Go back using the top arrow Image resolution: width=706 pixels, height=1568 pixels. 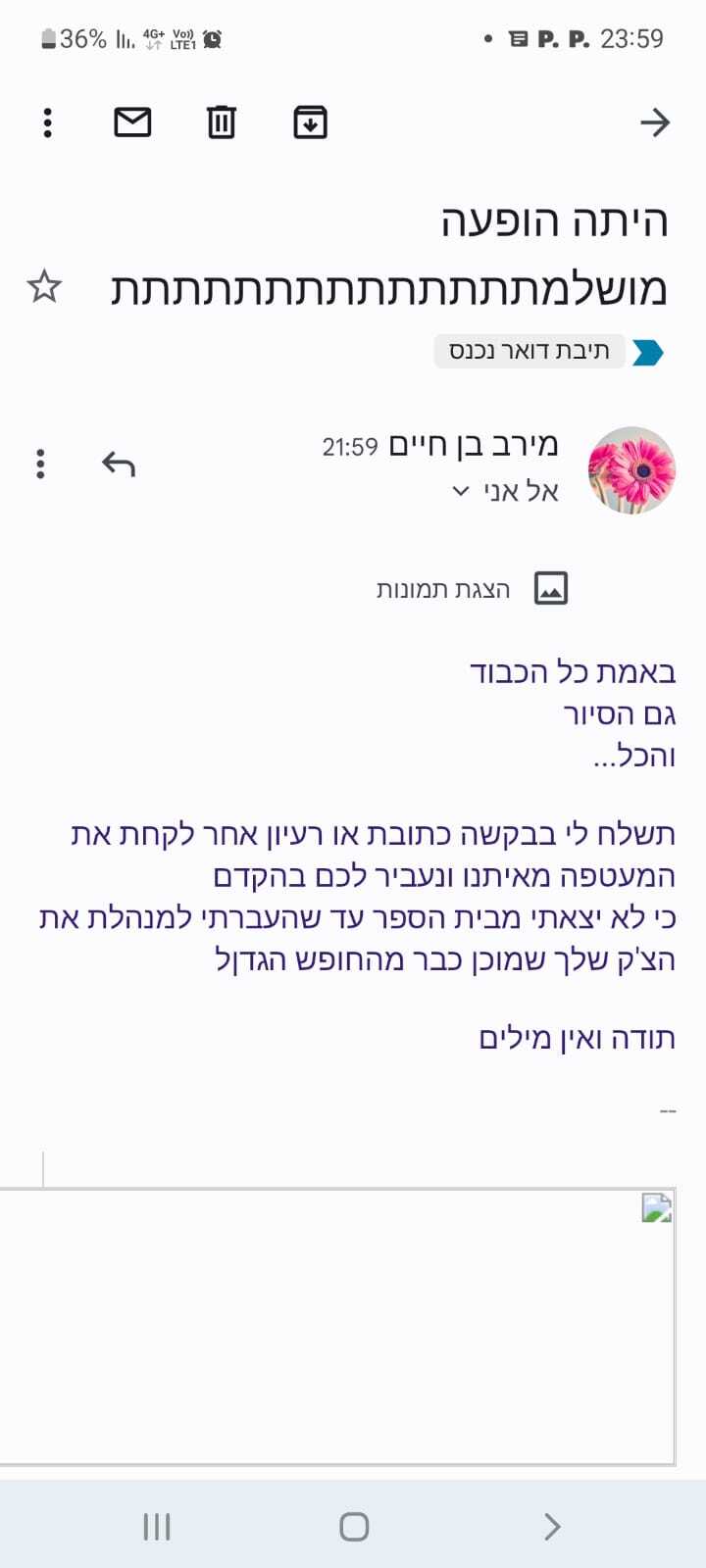pos(655,122)
